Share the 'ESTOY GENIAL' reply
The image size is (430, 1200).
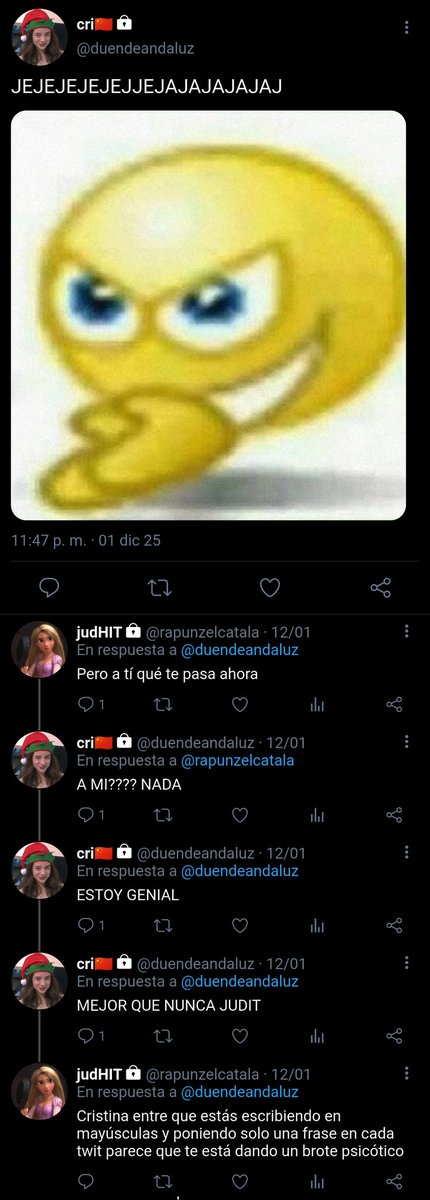(x=394, y=925)
